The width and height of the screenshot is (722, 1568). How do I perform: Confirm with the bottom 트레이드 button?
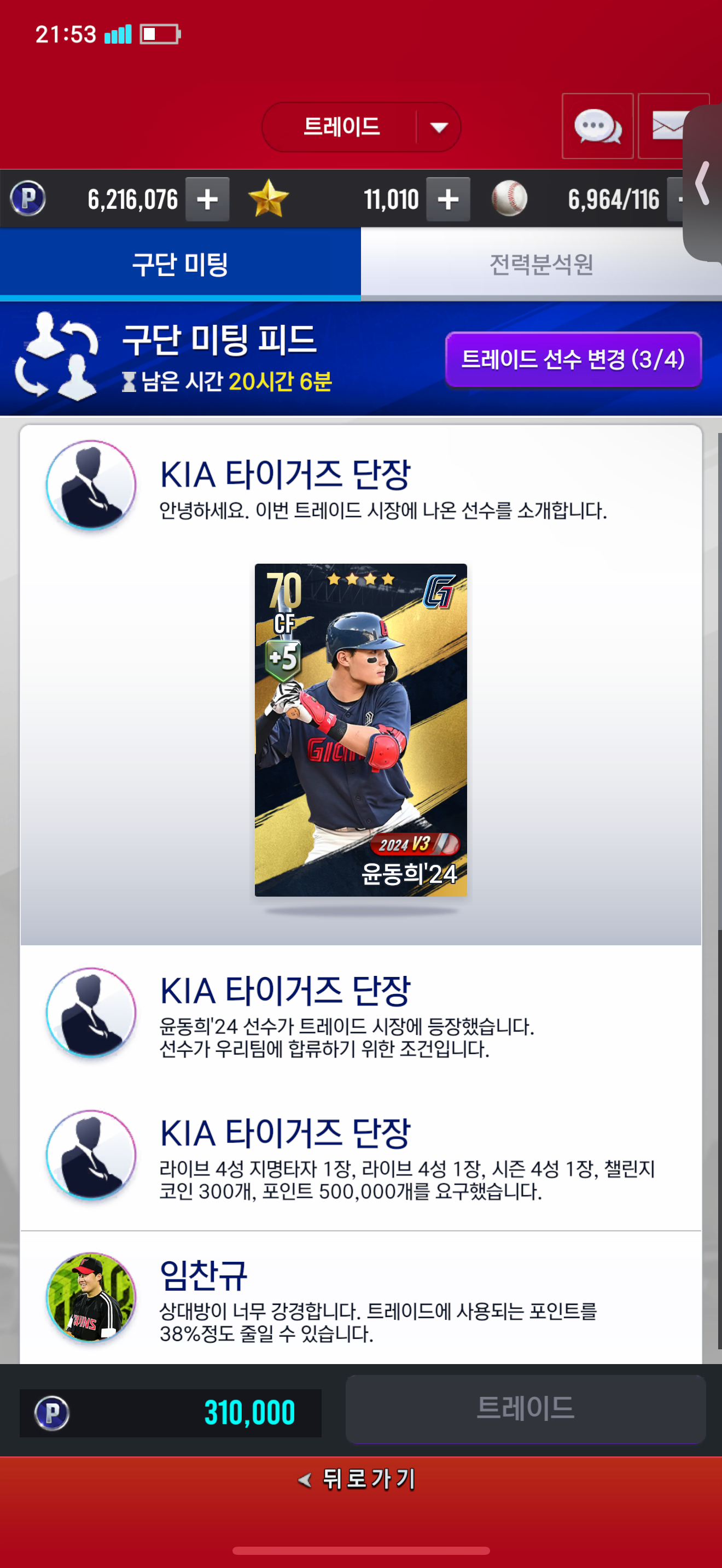point(525,1408)
